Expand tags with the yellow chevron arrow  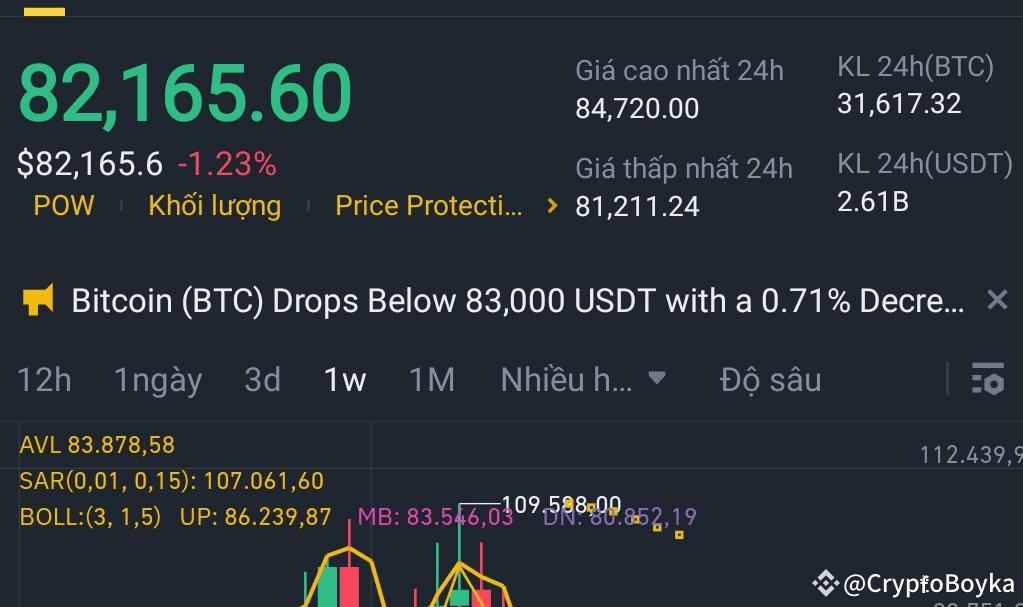[551, 206]
